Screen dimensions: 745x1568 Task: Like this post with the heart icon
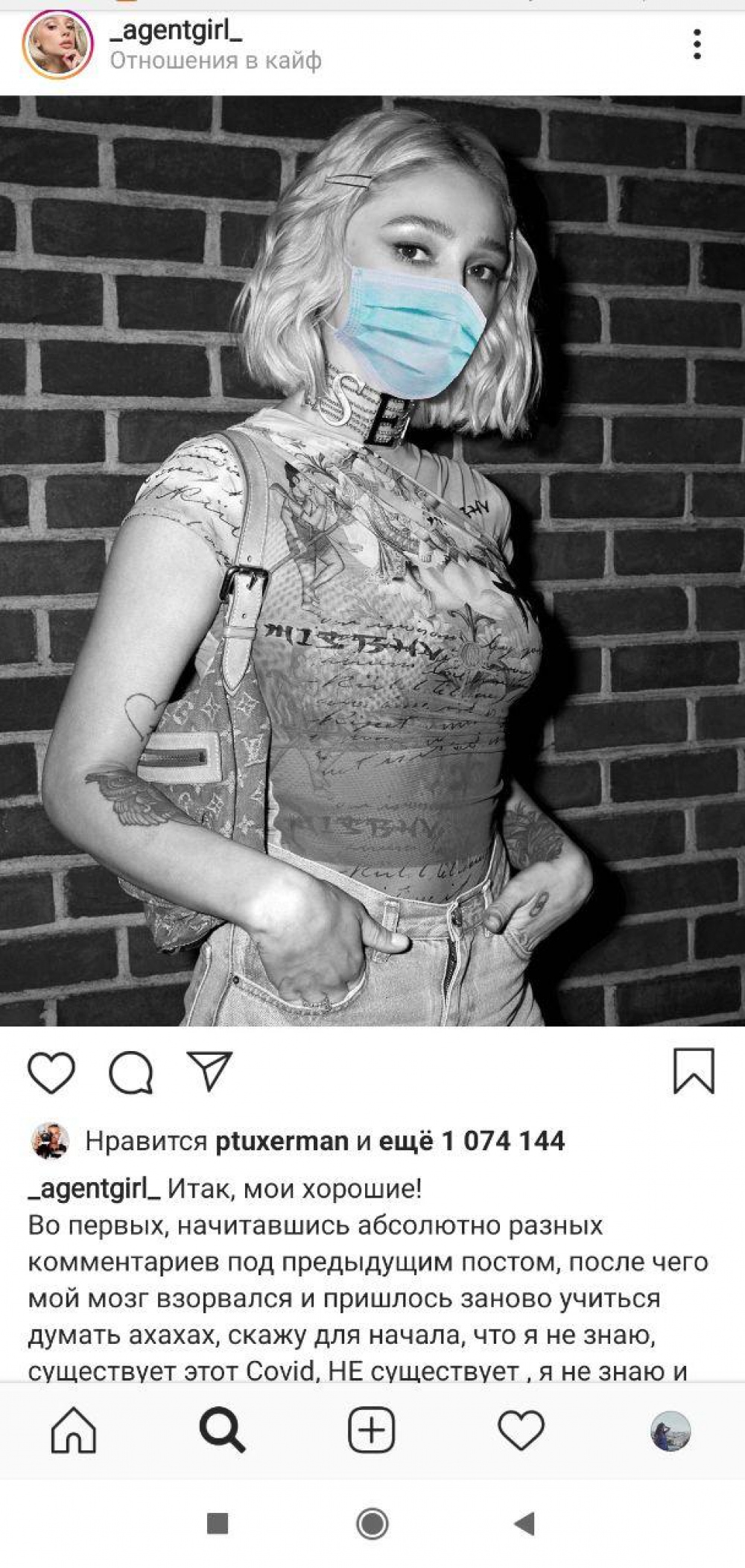coord(51,1073)
